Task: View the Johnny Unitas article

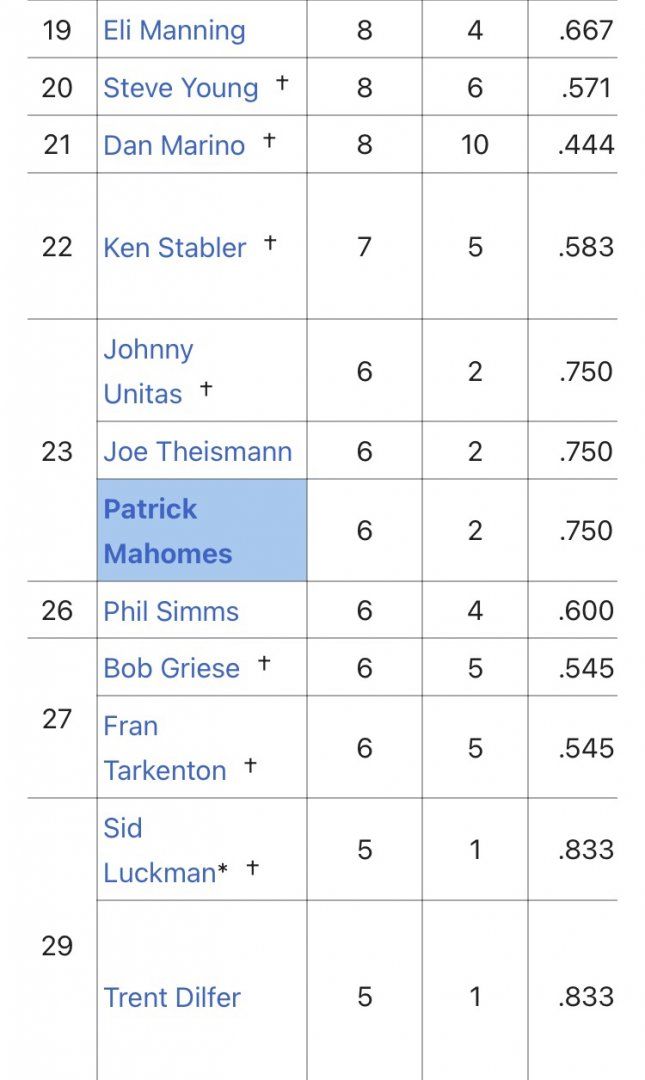Action: click(148, 371)
